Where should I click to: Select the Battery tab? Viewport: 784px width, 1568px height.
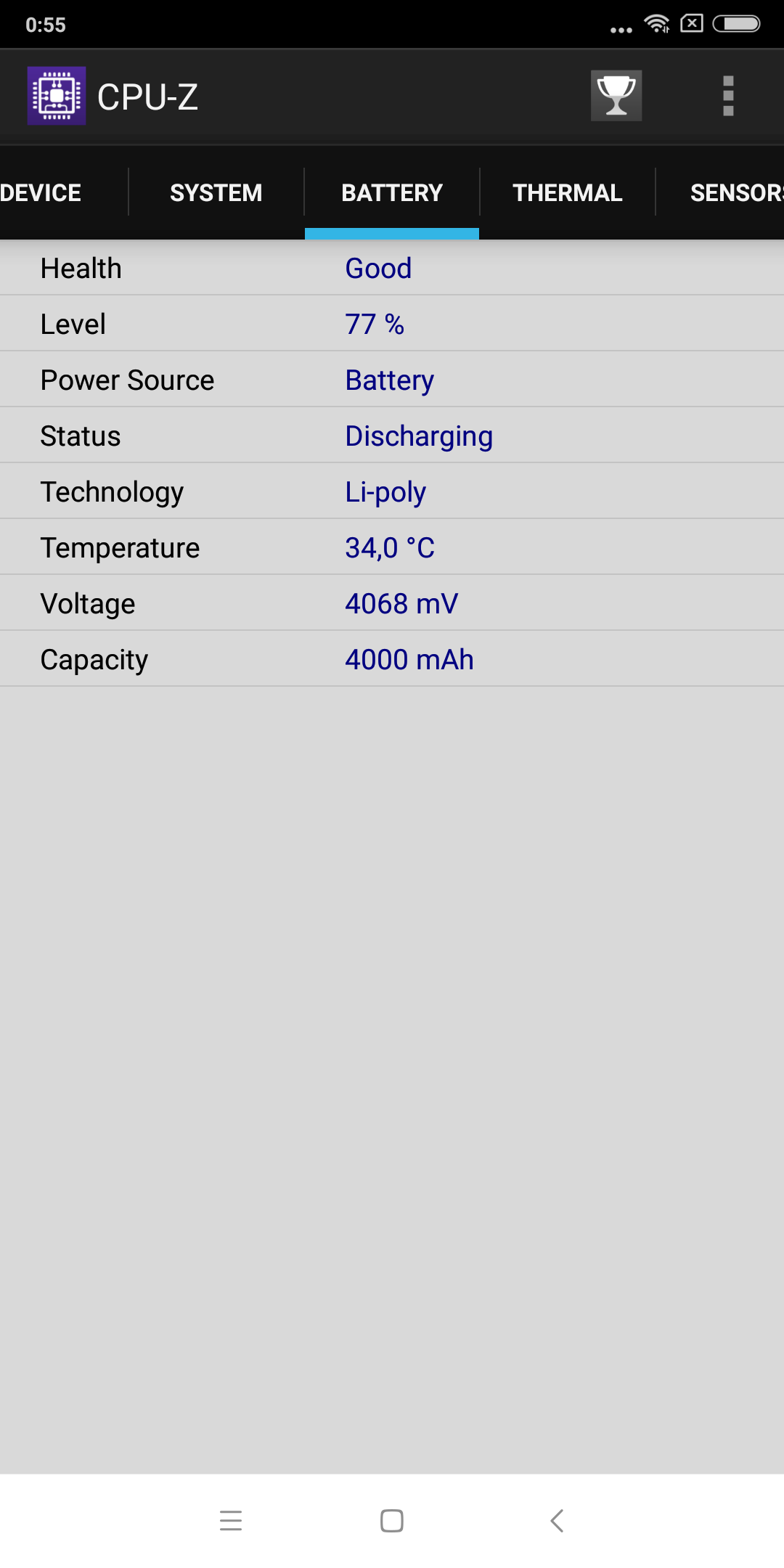[392, 193]
